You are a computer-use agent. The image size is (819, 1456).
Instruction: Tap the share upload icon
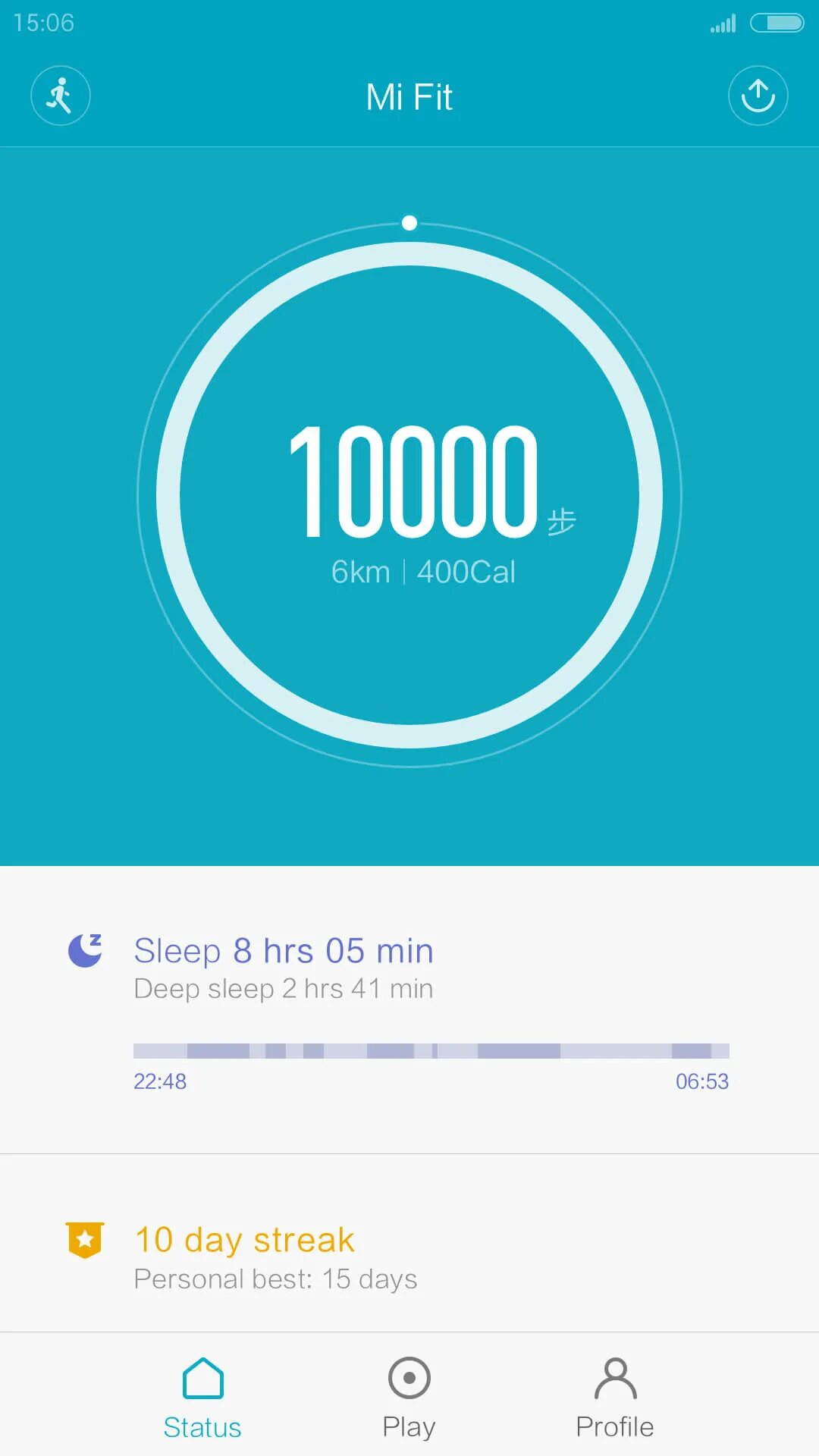click(x=758, y=96)
